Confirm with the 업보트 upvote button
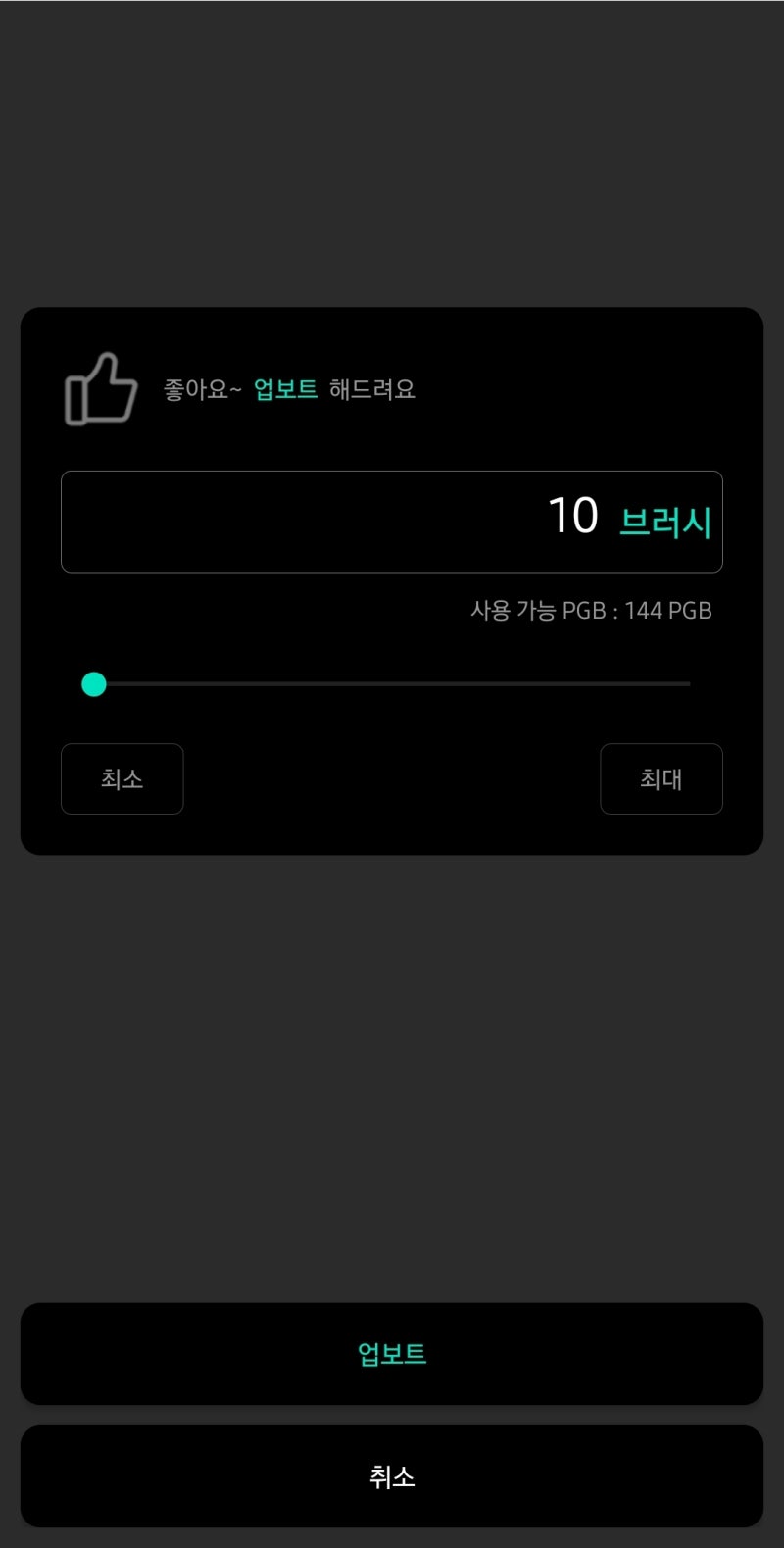 392,1355
